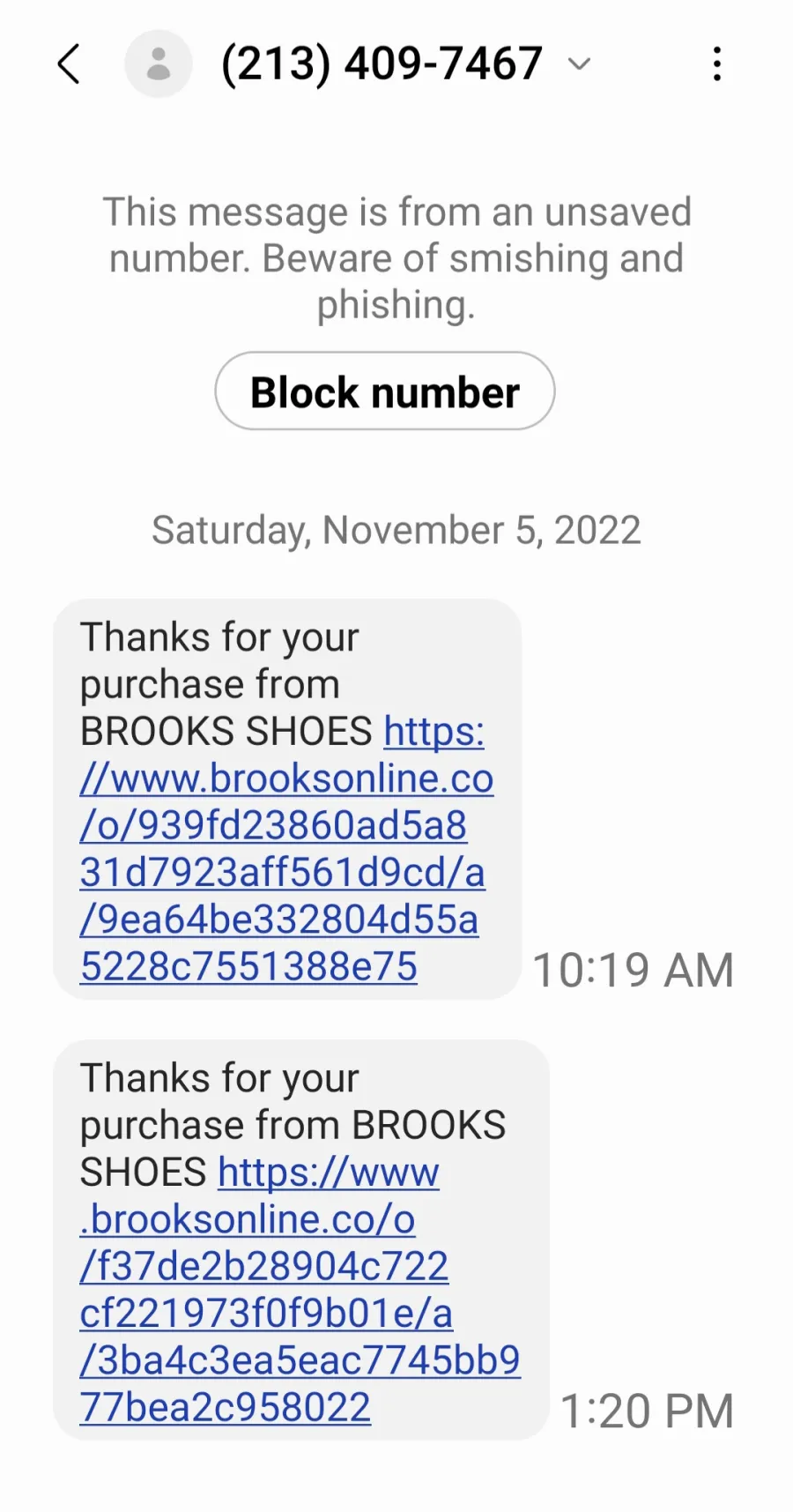Expand the chevron next to the phone number
This screenshot has width=793, height=1512.
(x=579, y=64)
